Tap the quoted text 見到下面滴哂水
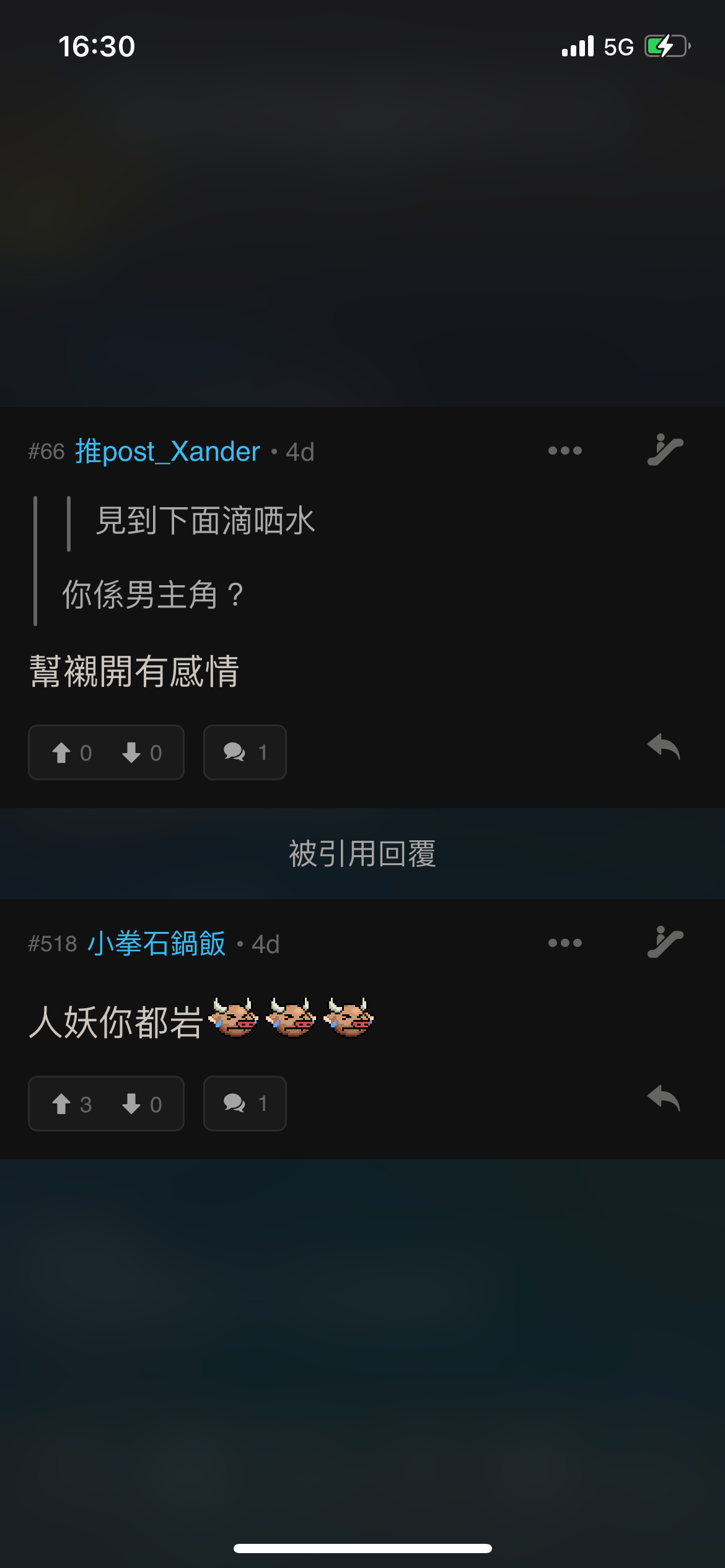This screenshot has width=725, height=1568. [x=206, y=521]
